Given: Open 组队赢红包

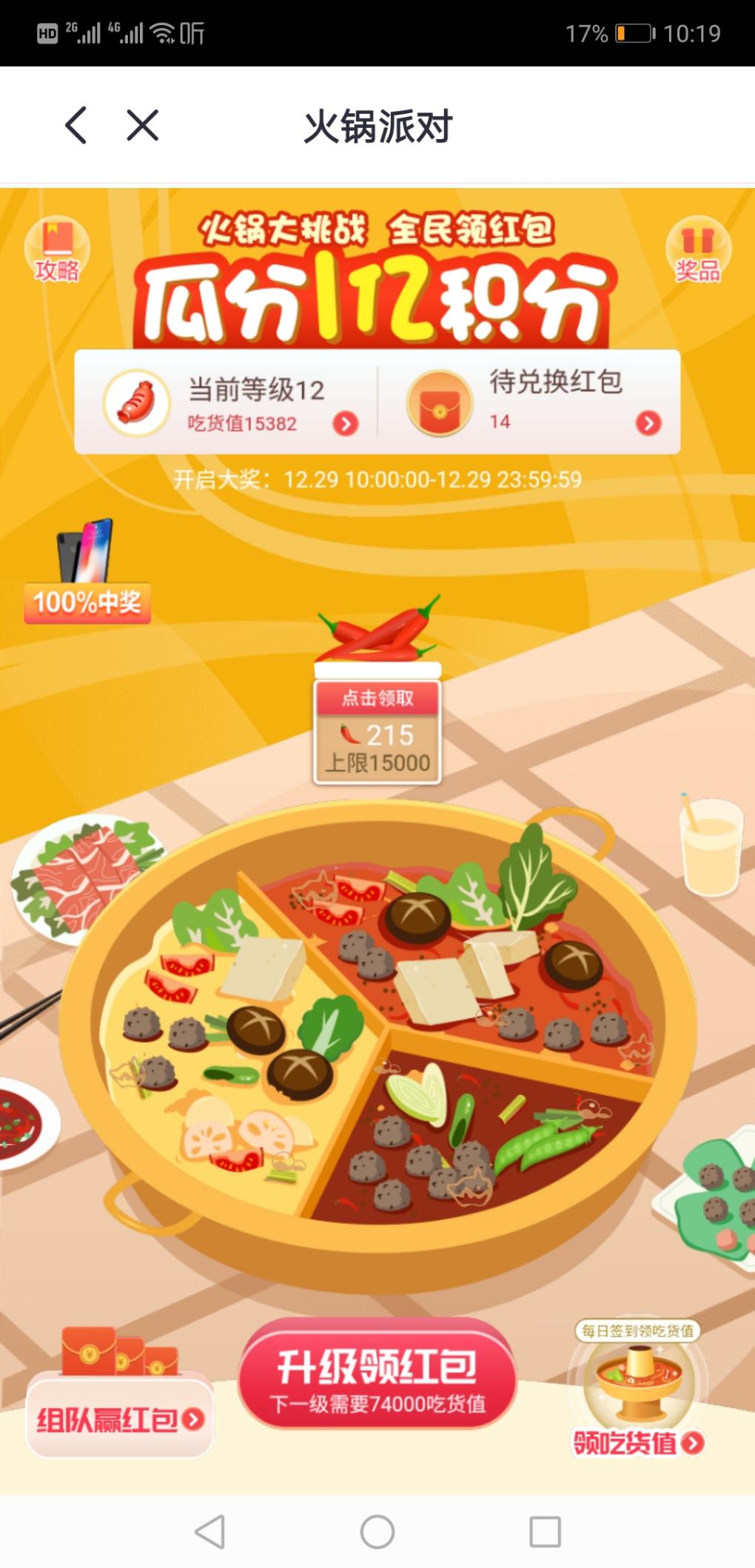Looking at the screenshot, I should [120, 1419].
